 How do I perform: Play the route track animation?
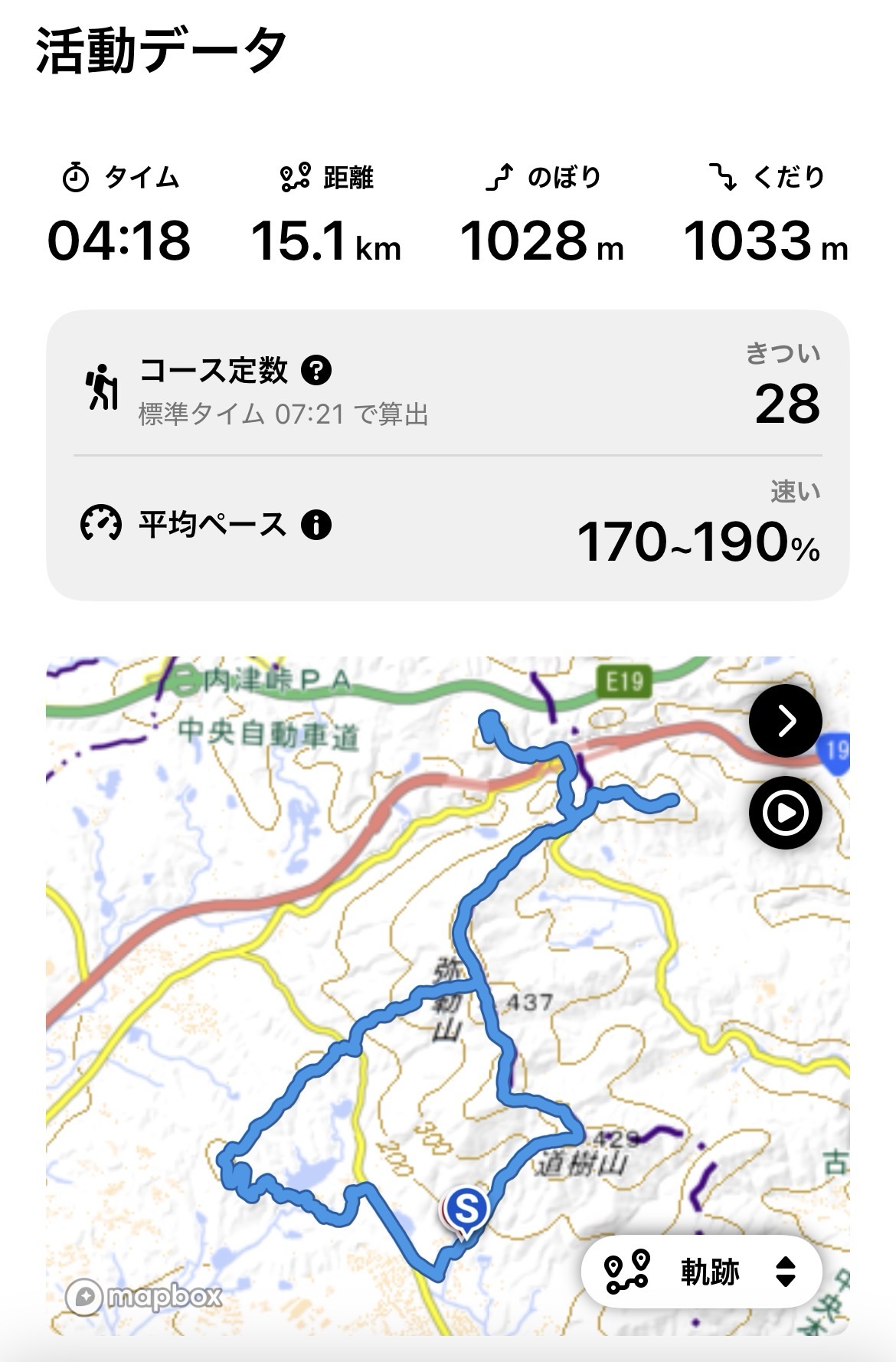785,813
